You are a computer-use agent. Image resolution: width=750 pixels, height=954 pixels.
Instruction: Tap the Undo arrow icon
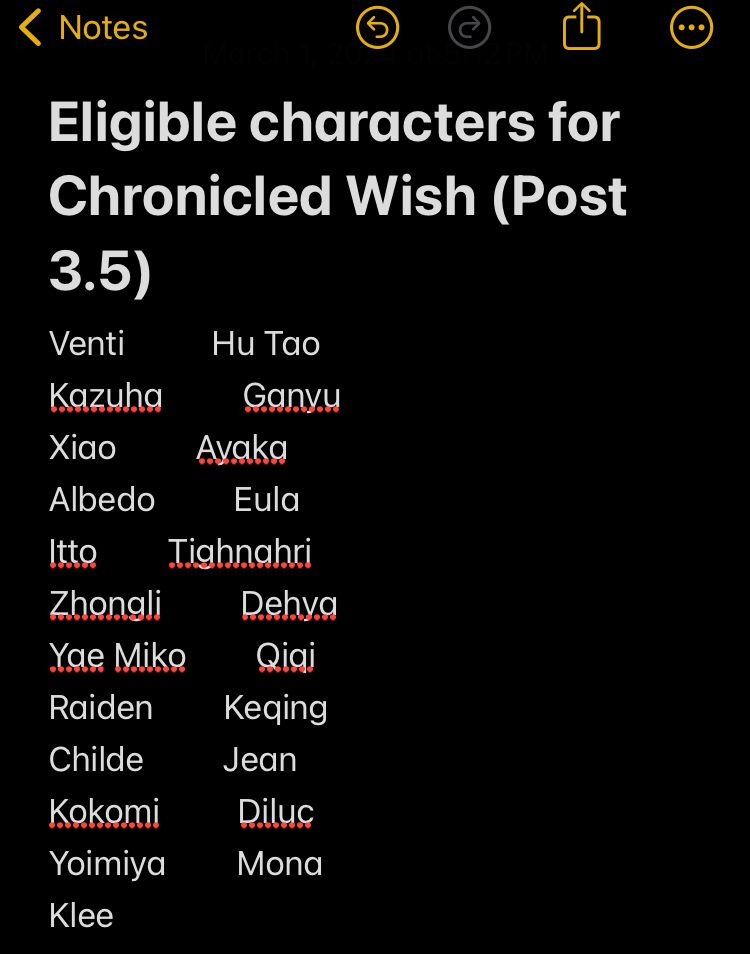[378, 27]
